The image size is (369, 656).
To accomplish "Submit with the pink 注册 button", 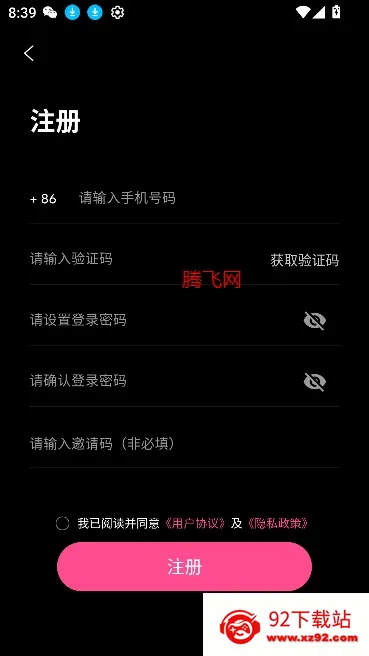I will 184,567.
